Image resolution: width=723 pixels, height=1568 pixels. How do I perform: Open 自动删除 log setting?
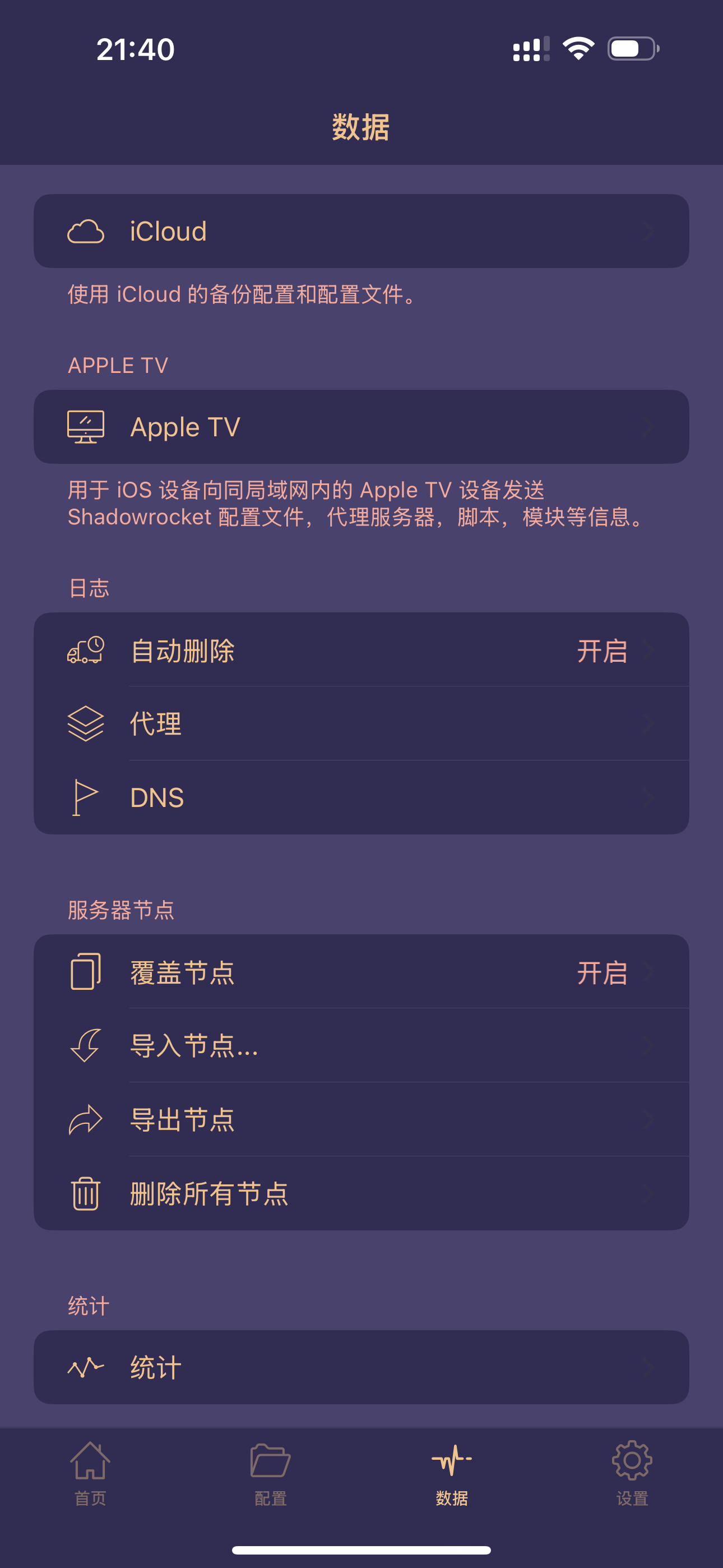click(x=361, y=650)
